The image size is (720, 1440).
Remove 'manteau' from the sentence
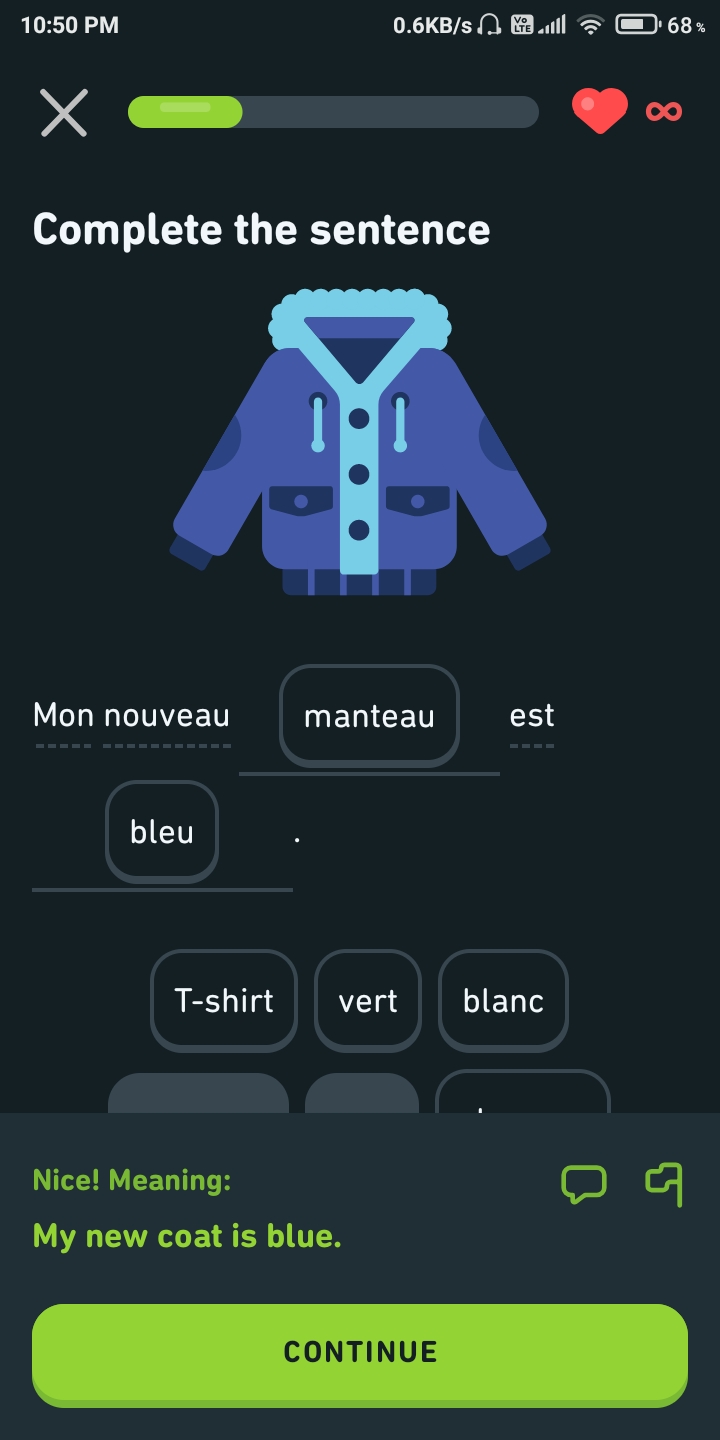369,715
